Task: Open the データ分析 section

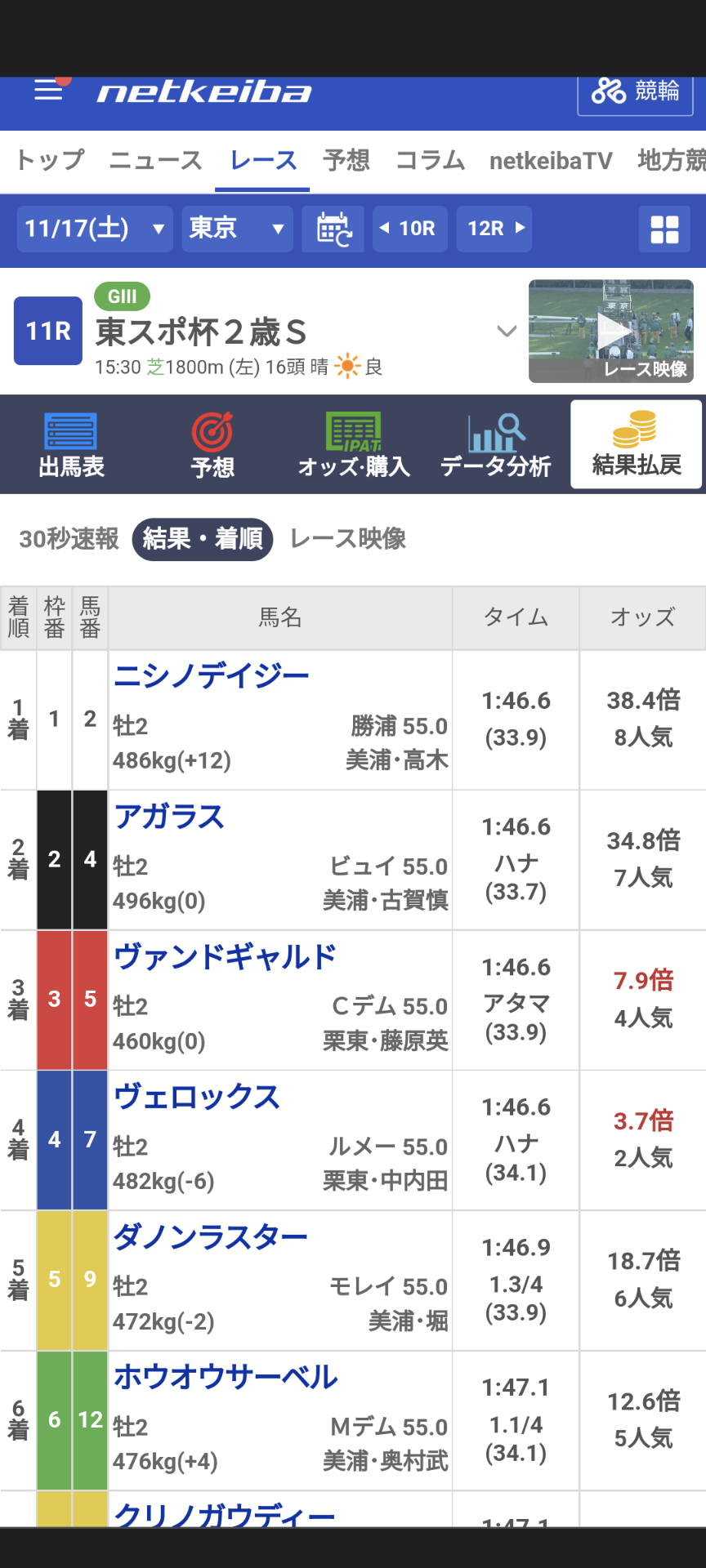Action: (495, 445)
